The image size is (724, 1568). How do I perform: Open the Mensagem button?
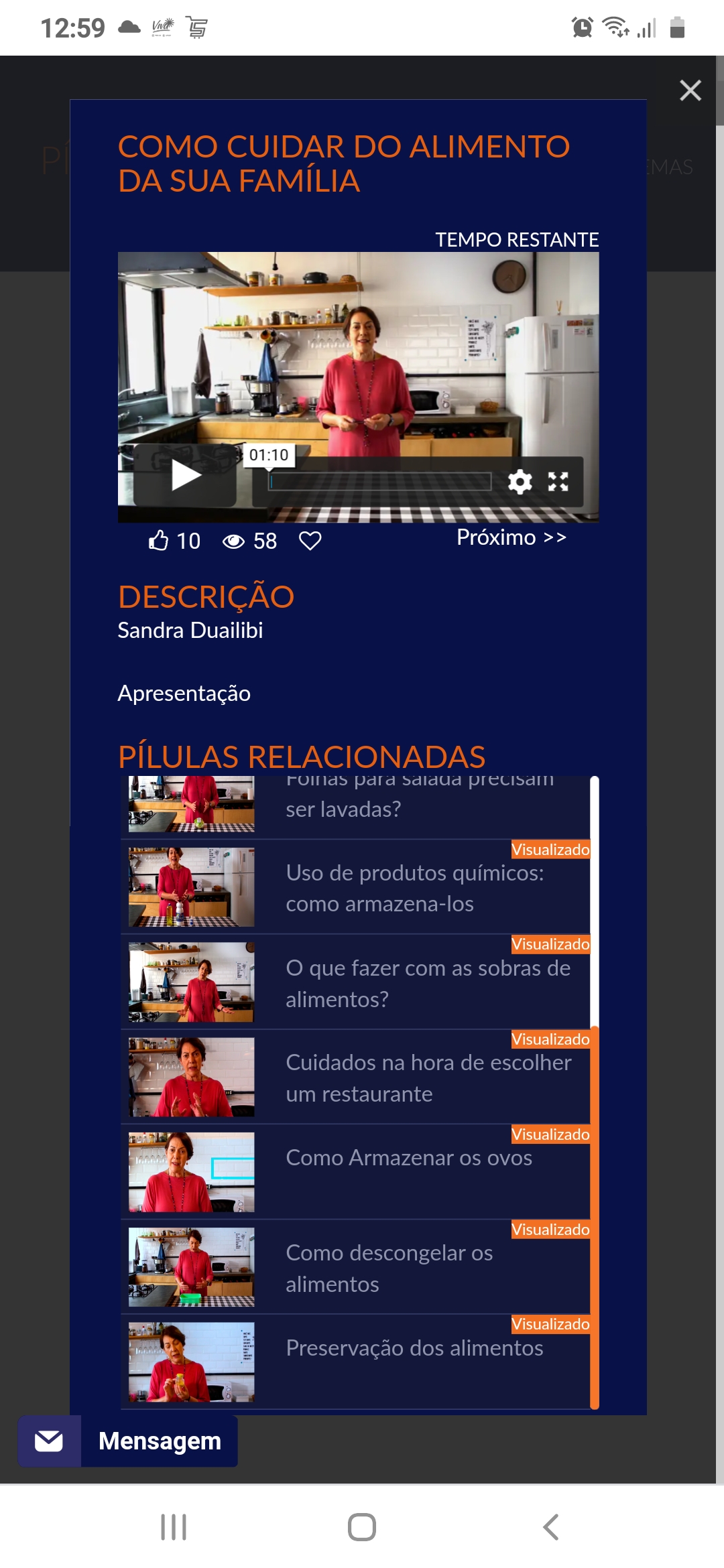point(127,1441)
